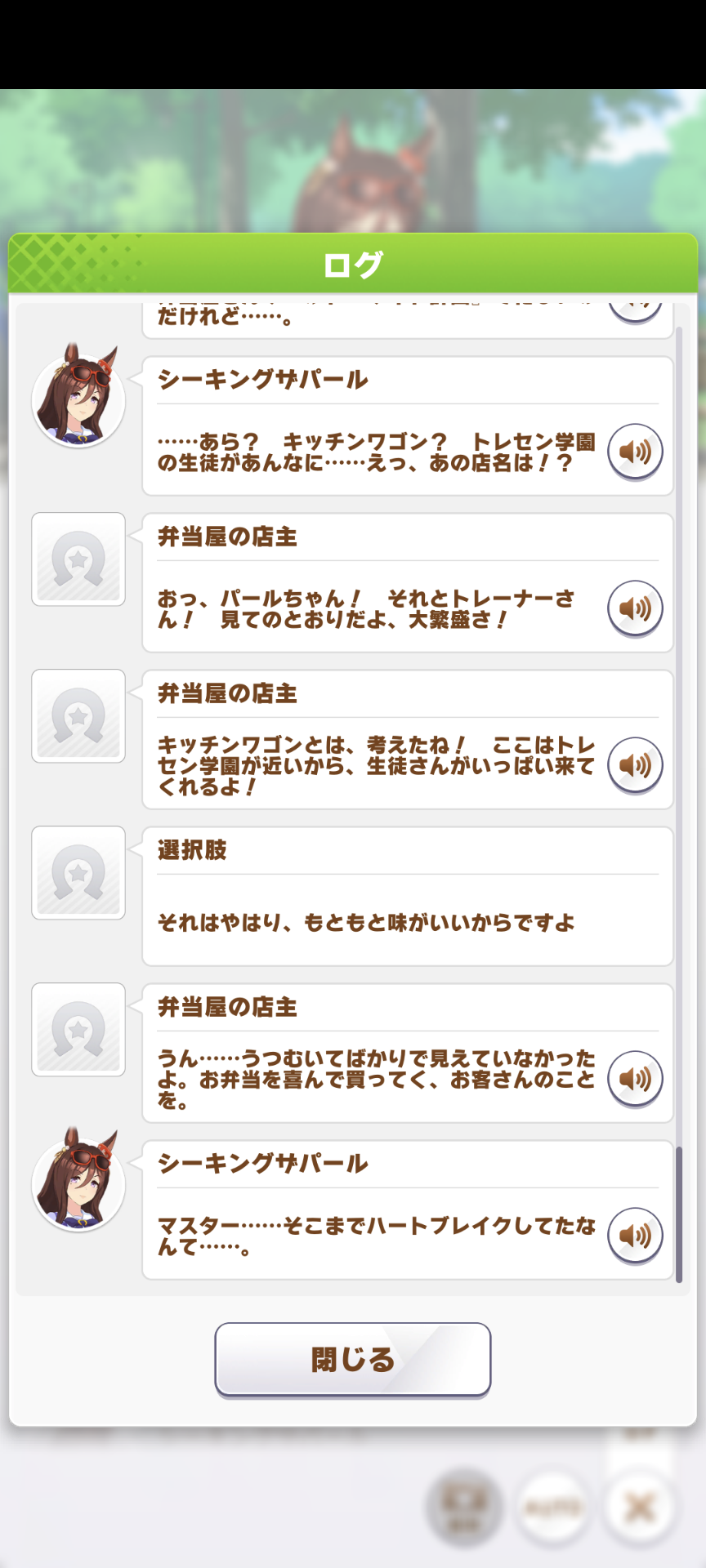Image resolution: width=706 pixels, height=1568 pixels.
Task: Play voice for 'キッチンワゴンとは、考えたね' line
Action: (x=635, y=765)
